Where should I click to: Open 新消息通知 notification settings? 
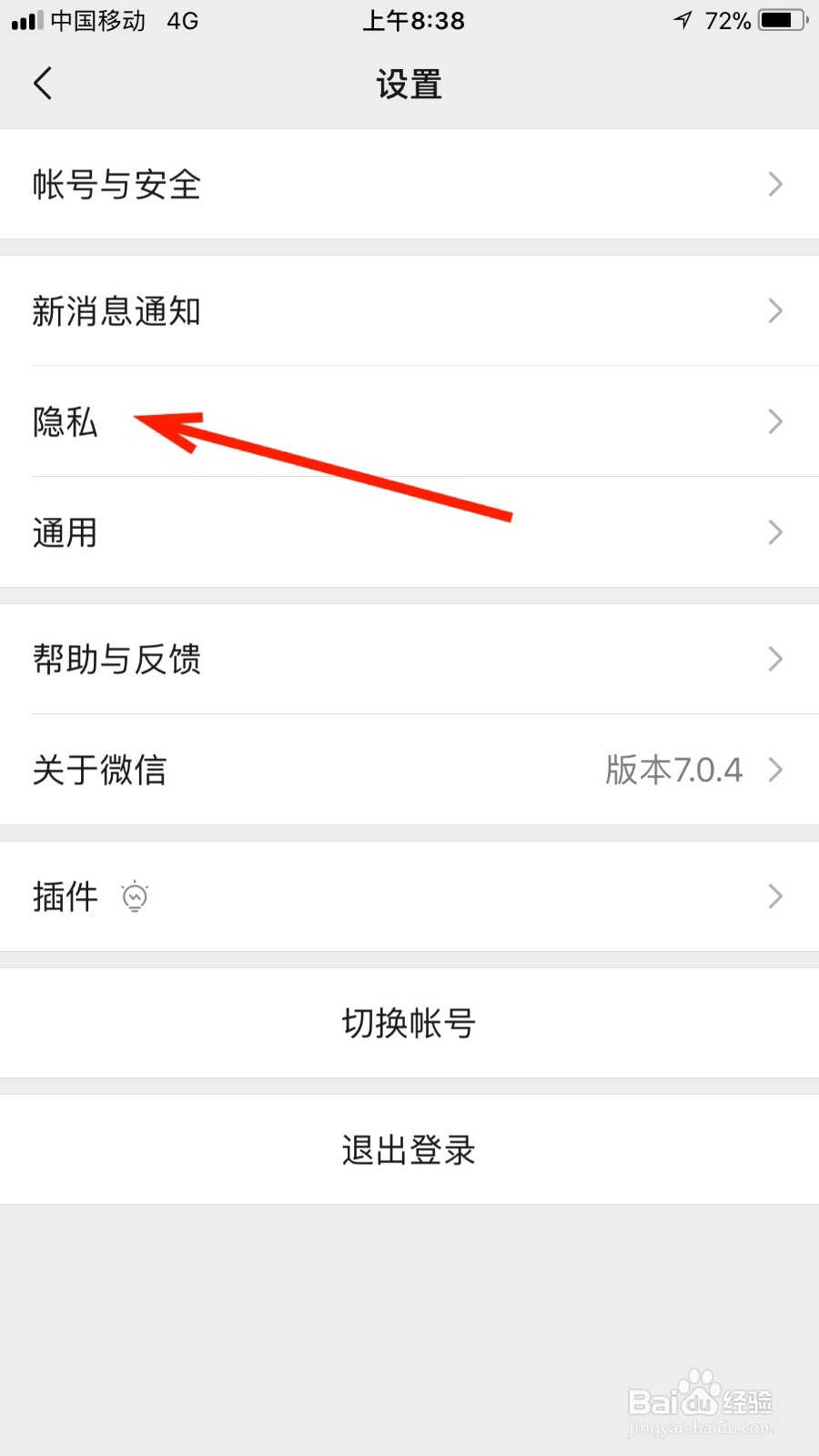(409, 310)
